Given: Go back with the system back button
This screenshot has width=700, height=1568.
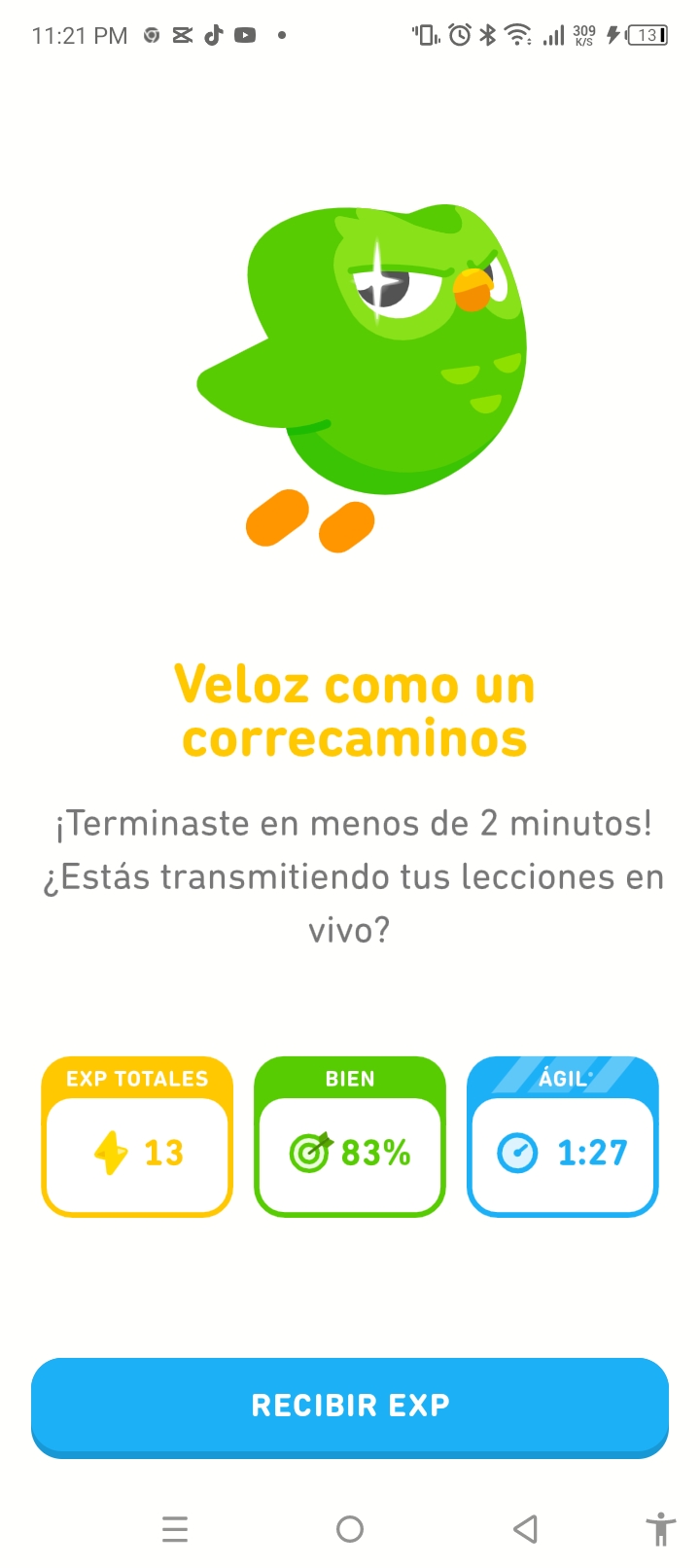Looking at the screenshot, I should pos(525,1529).
